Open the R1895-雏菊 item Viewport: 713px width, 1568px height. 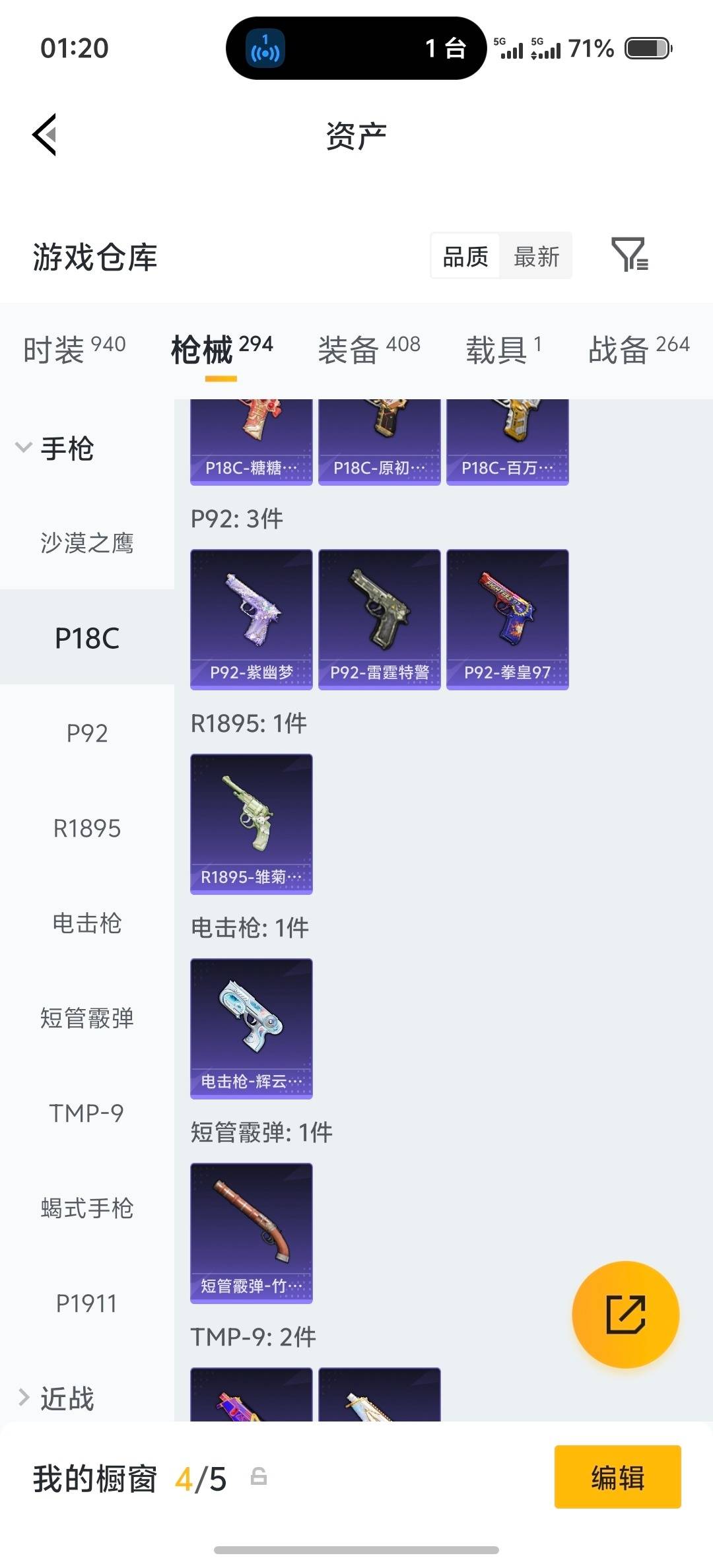(252, 822)
